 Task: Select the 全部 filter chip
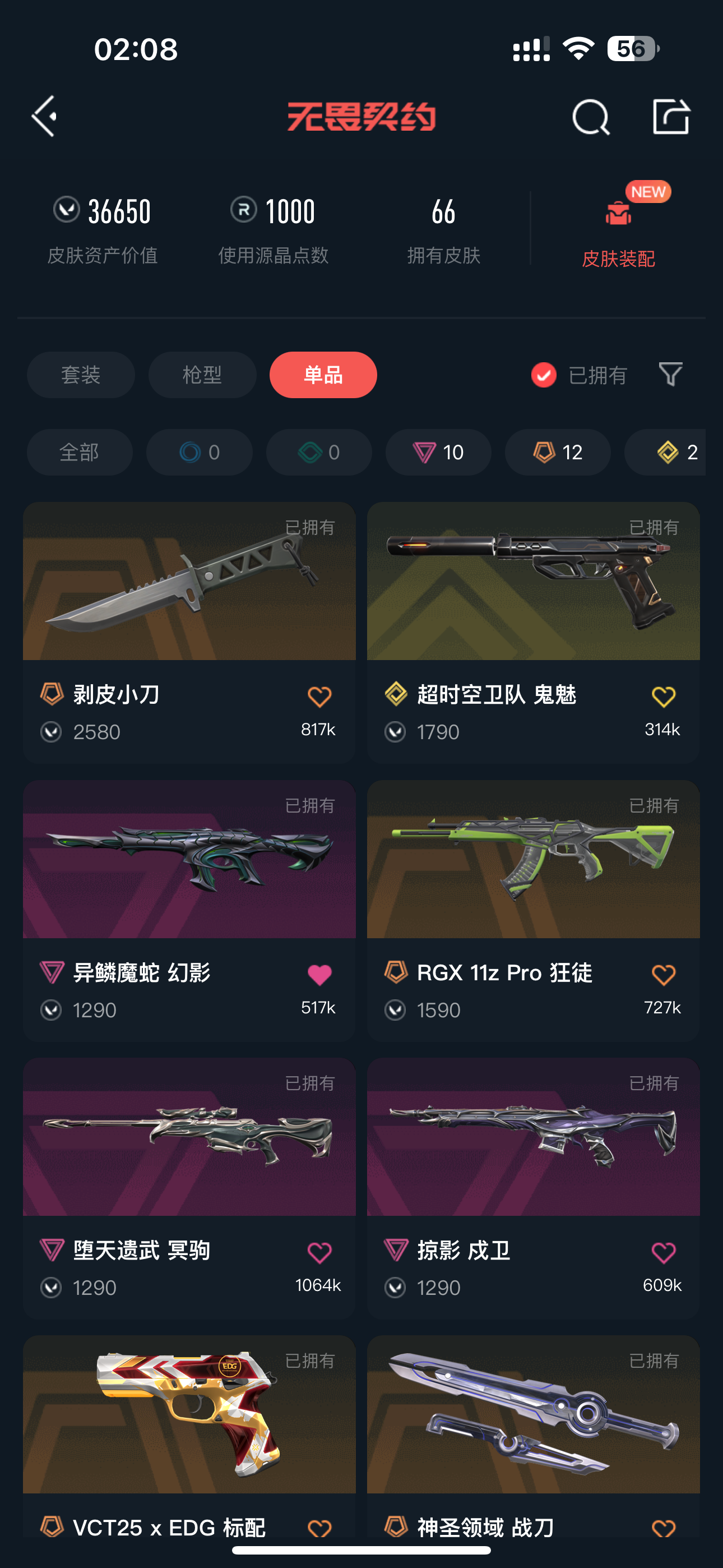click(79, 452)
